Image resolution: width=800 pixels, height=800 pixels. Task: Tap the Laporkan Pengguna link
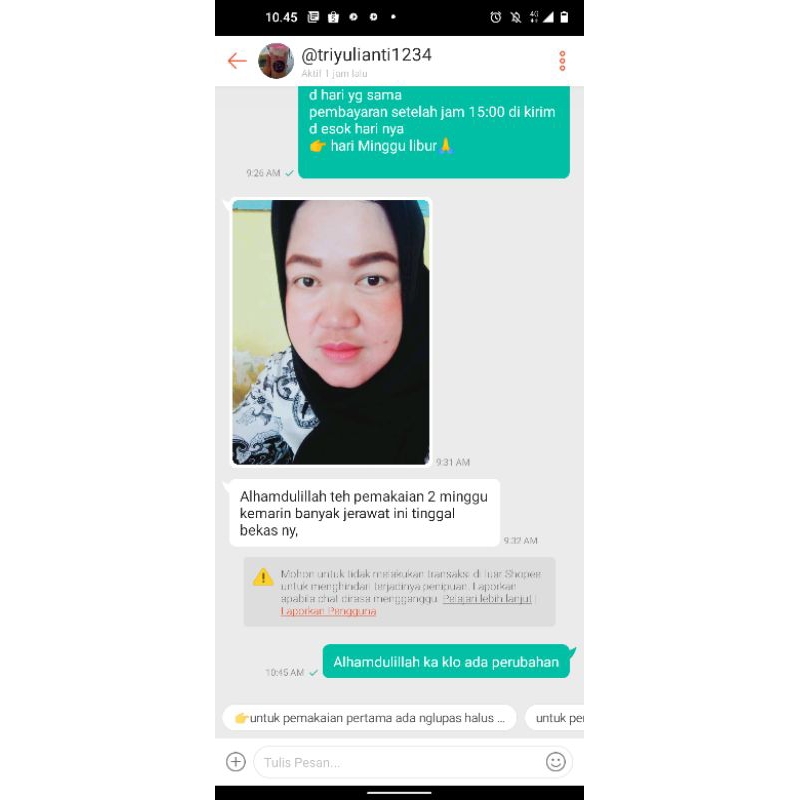[328, 611]
